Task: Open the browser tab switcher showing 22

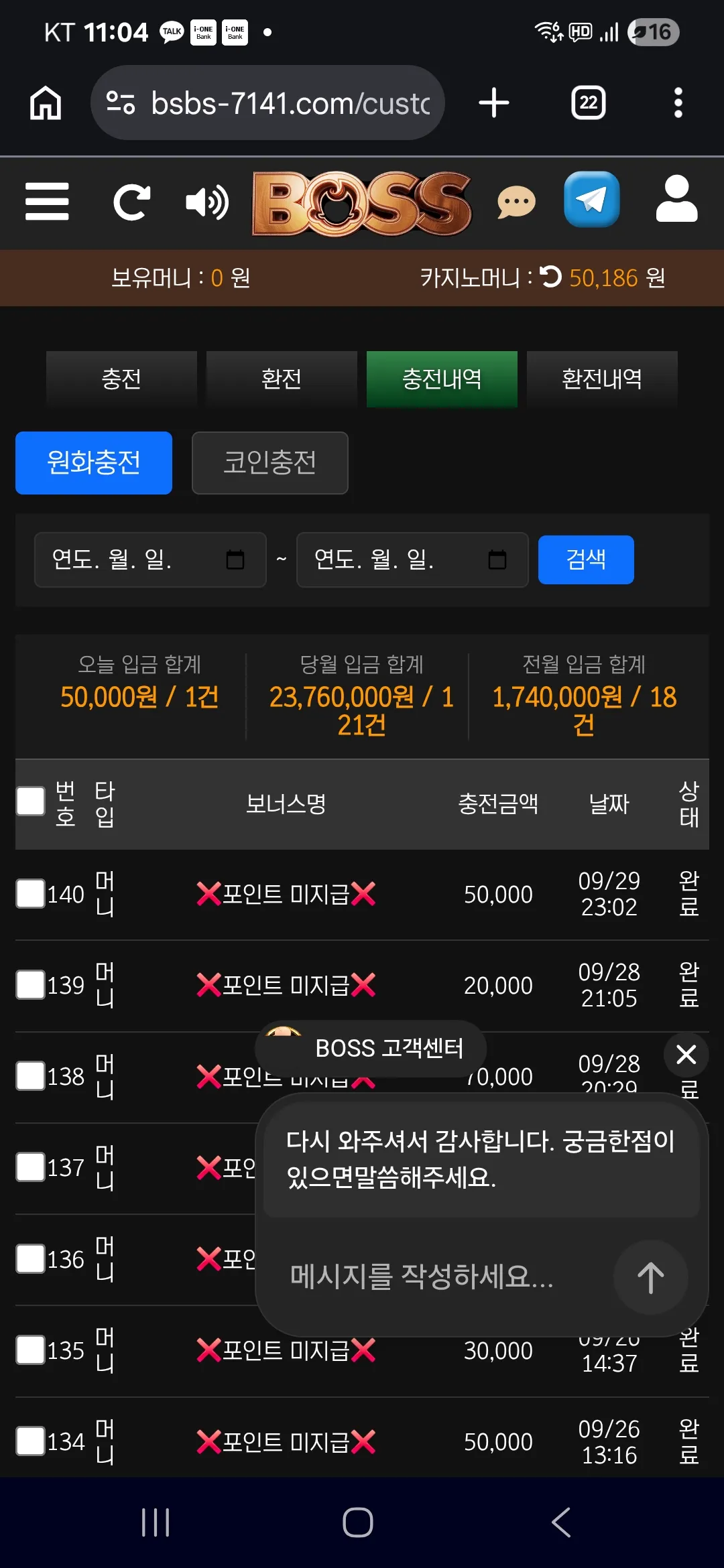Action: (x=589, y=103)
